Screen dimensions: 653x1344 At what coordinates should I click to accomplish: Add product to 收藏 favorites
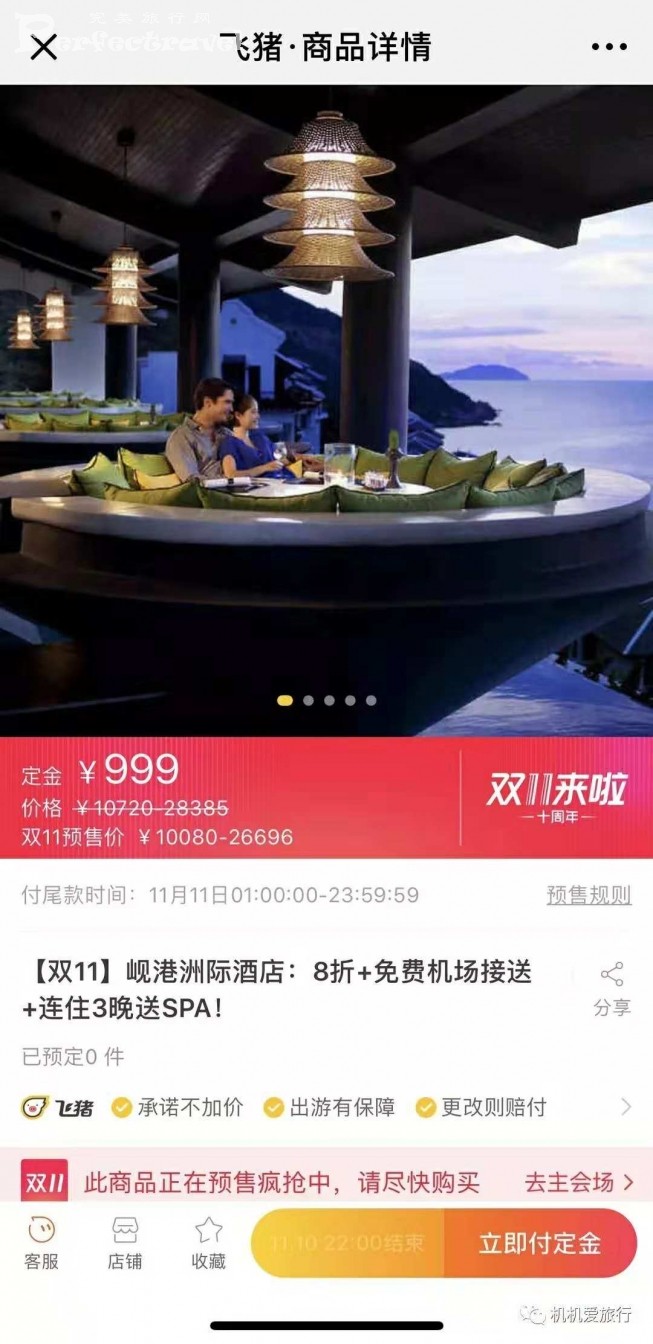click(208, 1243)
